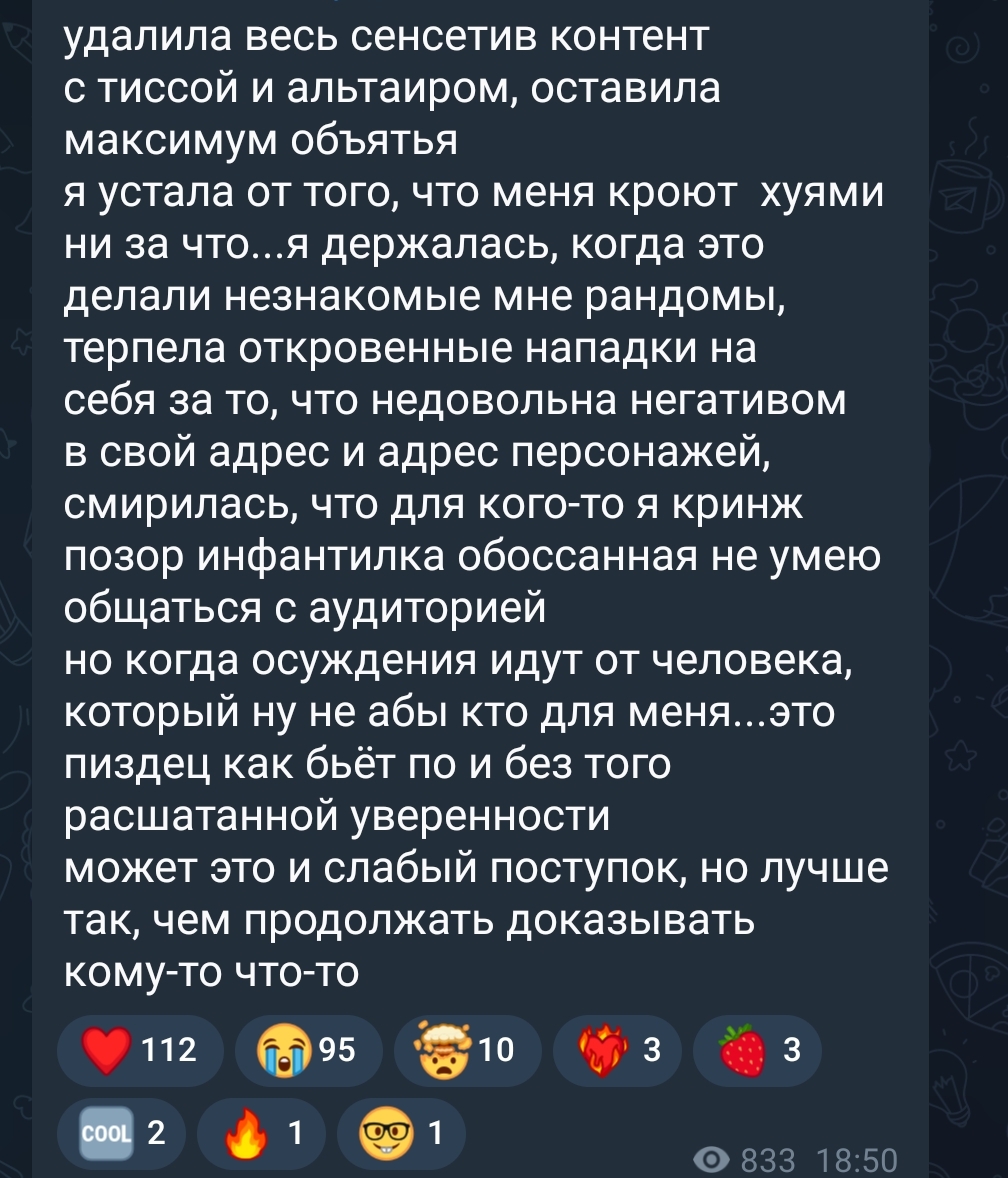Add a fire reaction to the post
The image size is (1008, 1178).
(263, 1135)
